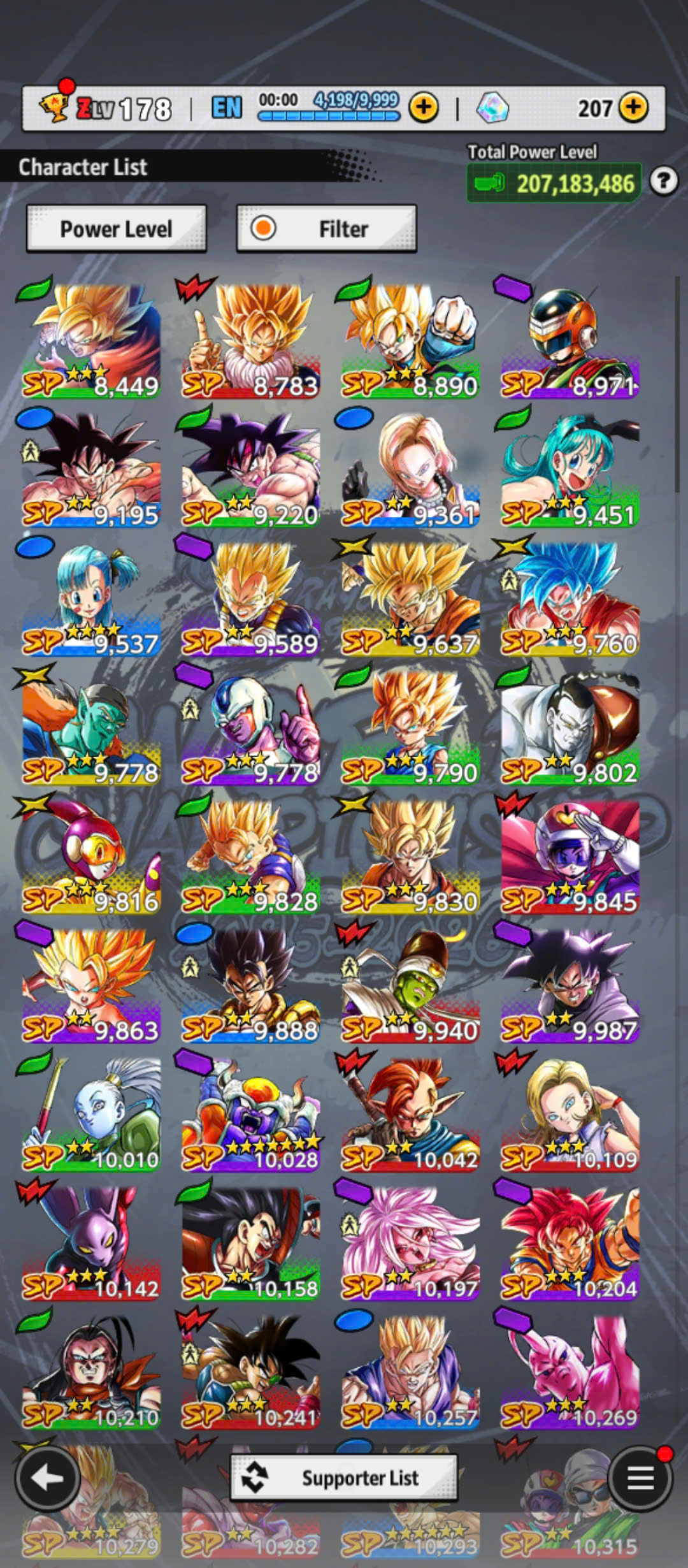Open the hamburger menu button

tap(640, 1478)
